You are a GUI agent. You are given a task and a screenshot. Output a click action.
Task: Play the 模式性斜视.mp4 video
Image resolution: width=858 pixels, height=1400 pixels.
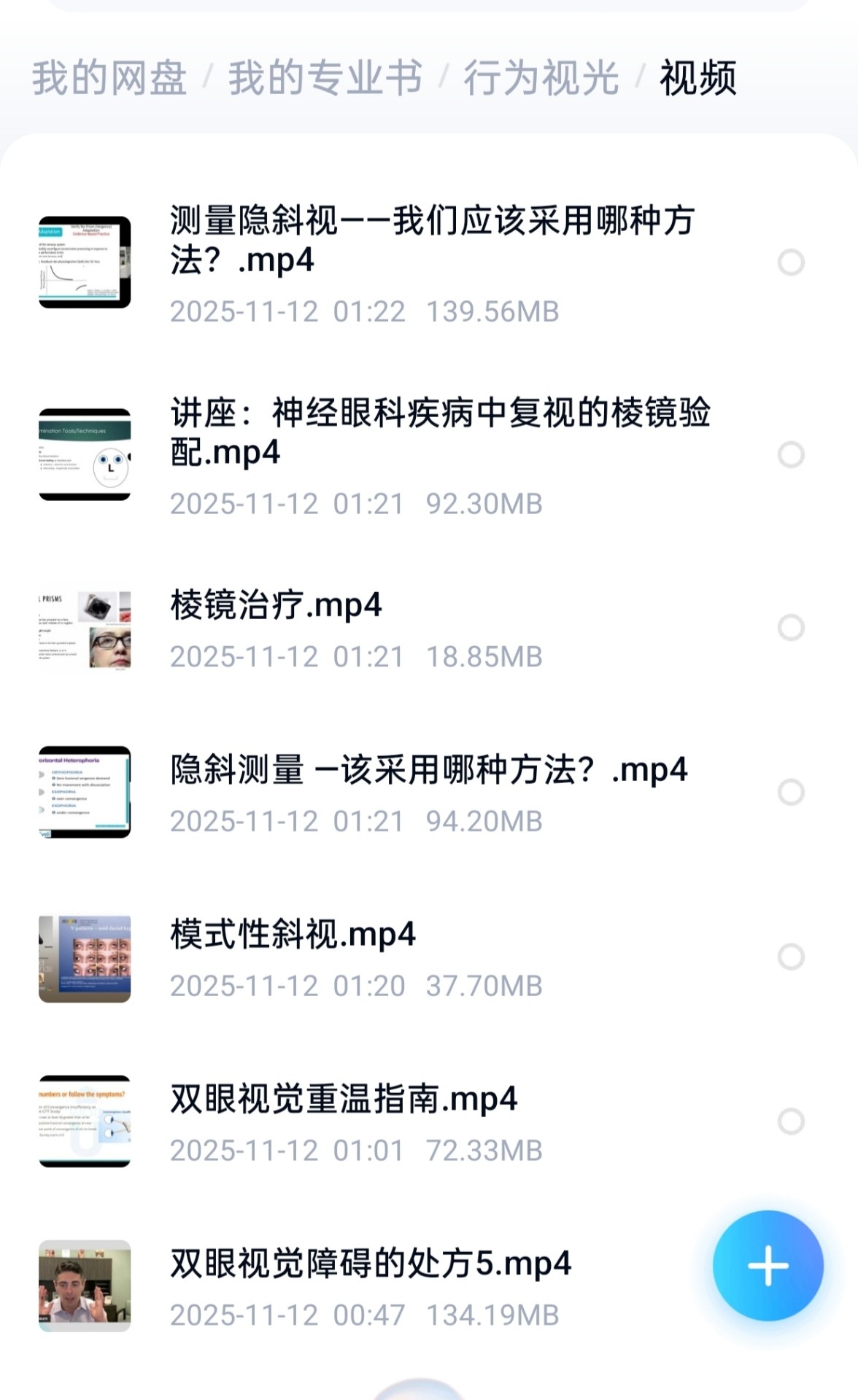coord(293,935)
